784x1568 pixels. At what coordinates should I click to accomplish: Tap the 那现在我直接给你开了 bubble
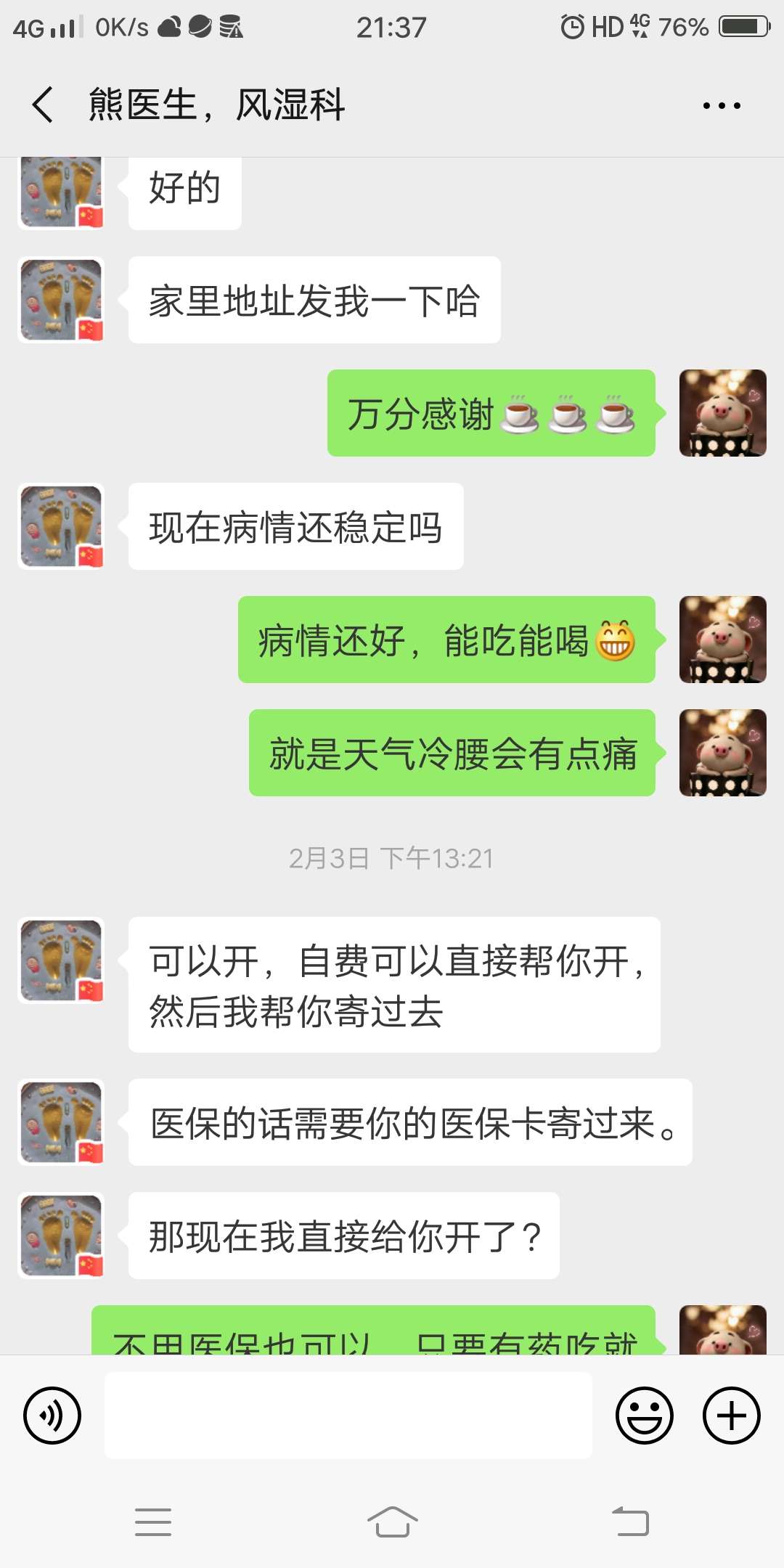pos(343,1236)
